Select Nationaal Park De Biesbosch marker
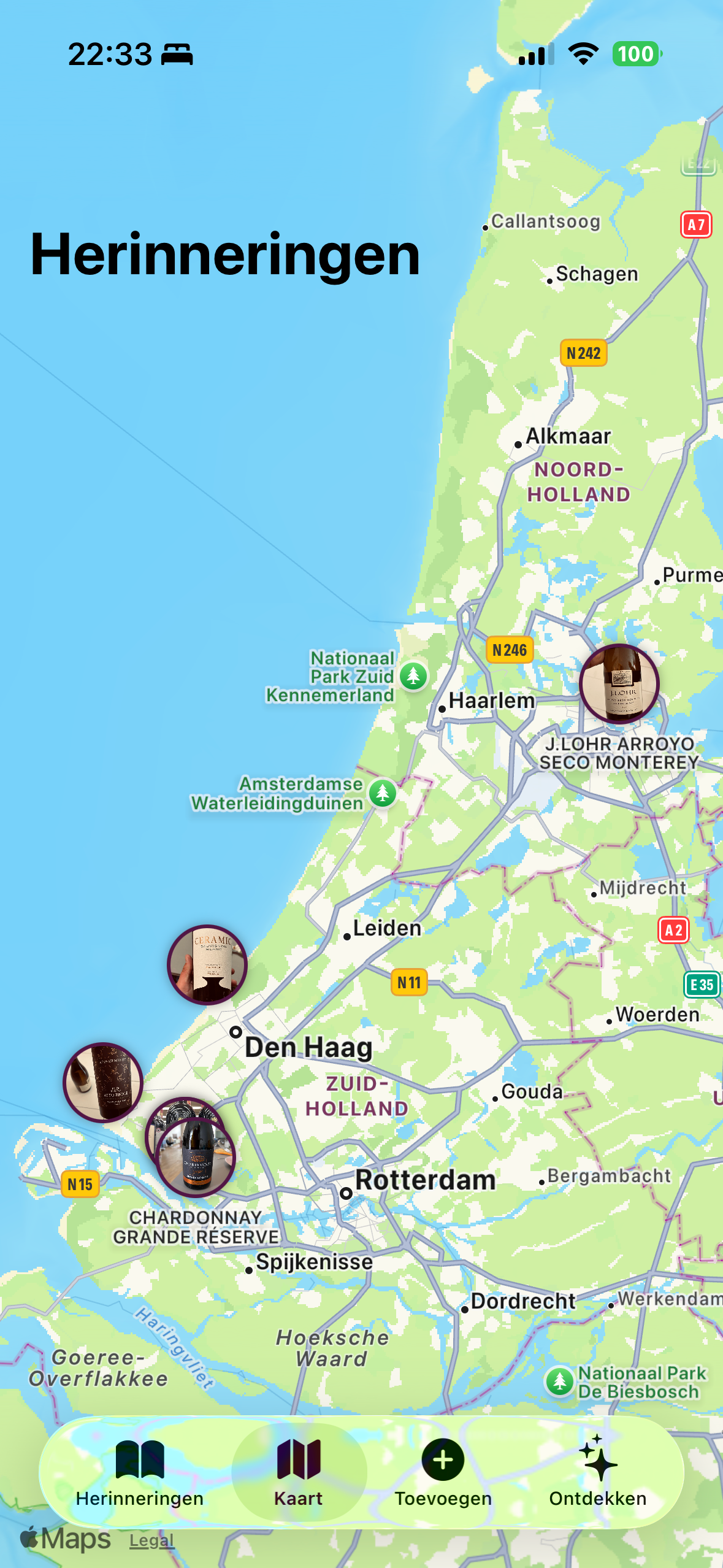The width and height of the screenshot is (723, 1568). point(559,1382)
